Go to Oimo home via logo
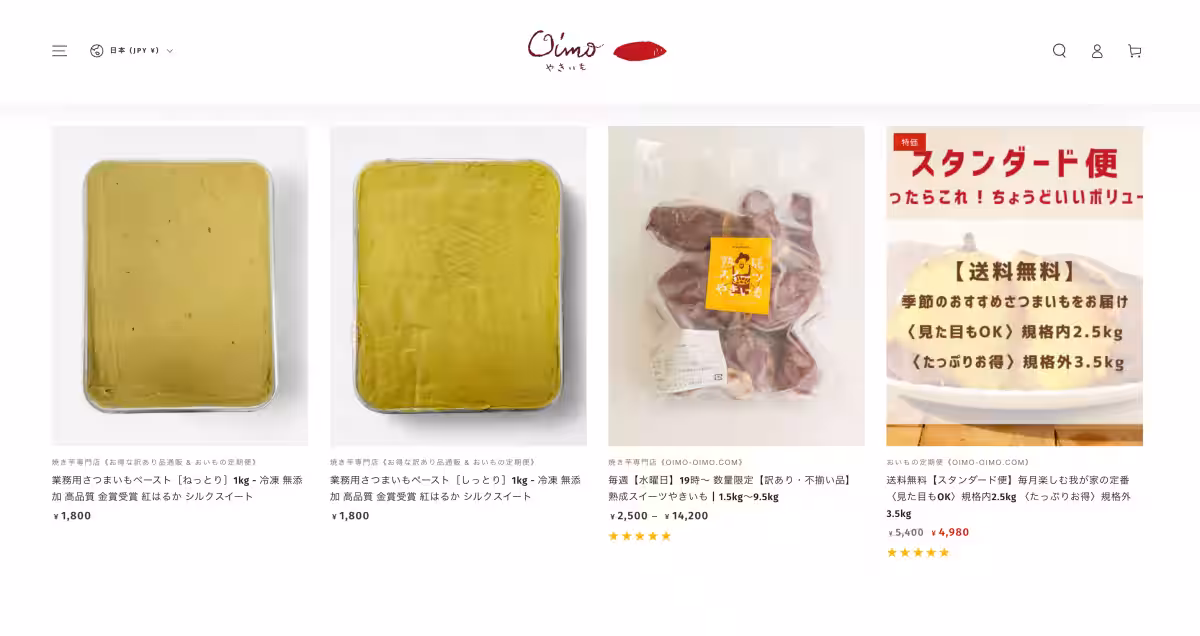This screenshot has height=636, width=1200. [597, 50]
